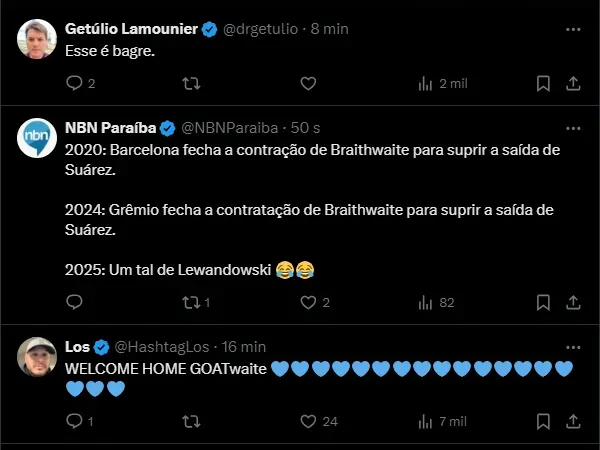The image size is (600, 450).
Task: Open Getúlio Lamounier's profile name
Action: coord(129,29)
